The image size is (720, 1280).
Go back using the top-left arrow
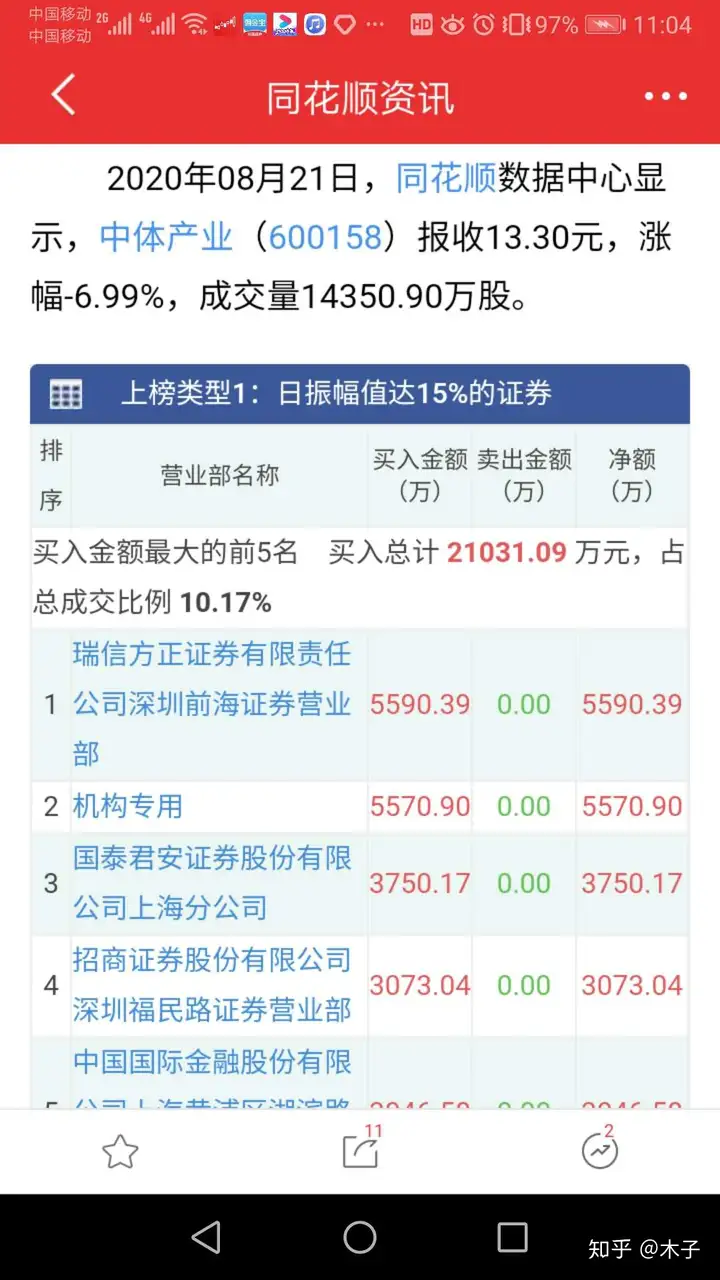pyautogui.click(x=63, y=96)
